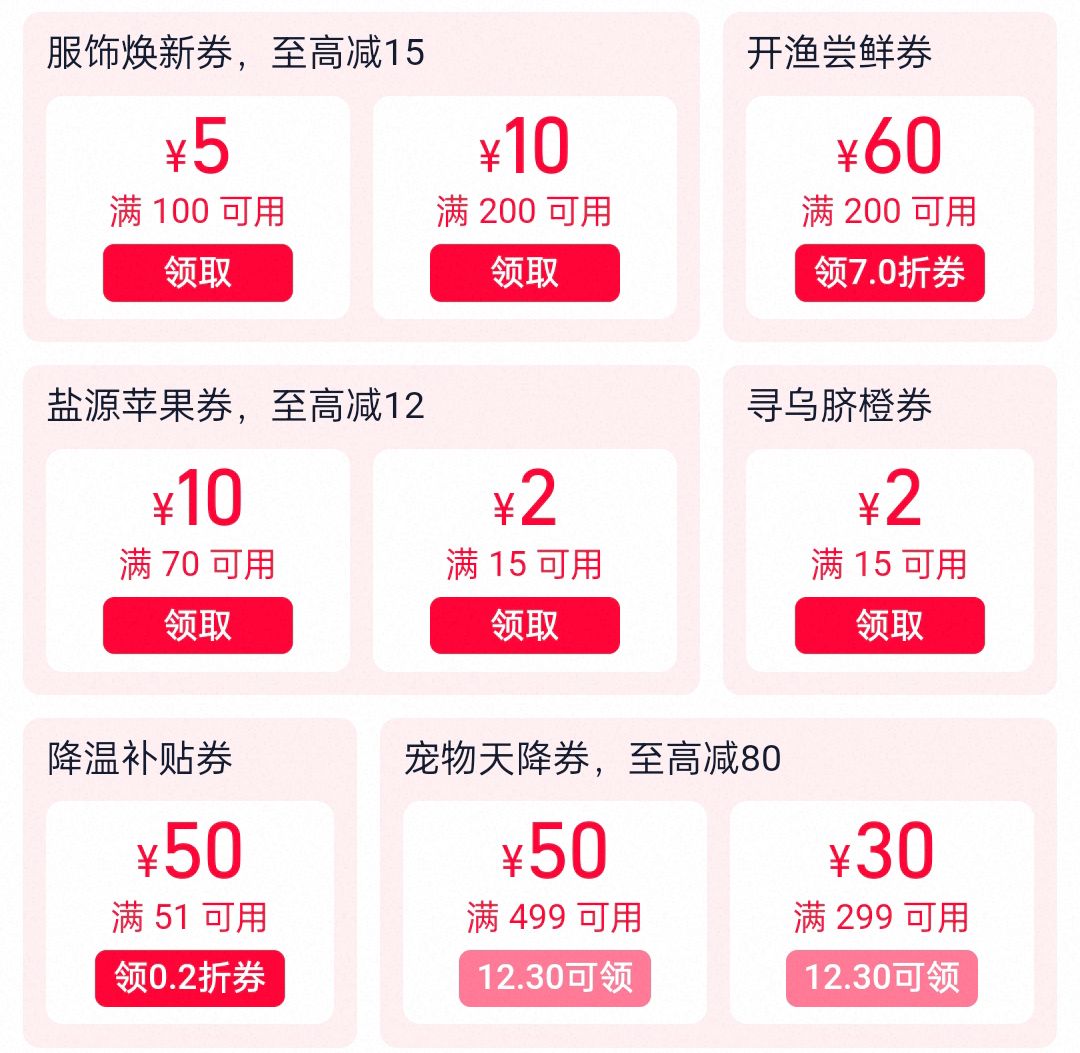
Task: Claim the ¥10 满200 服饰焕新券 coupon
Action: 524,273
